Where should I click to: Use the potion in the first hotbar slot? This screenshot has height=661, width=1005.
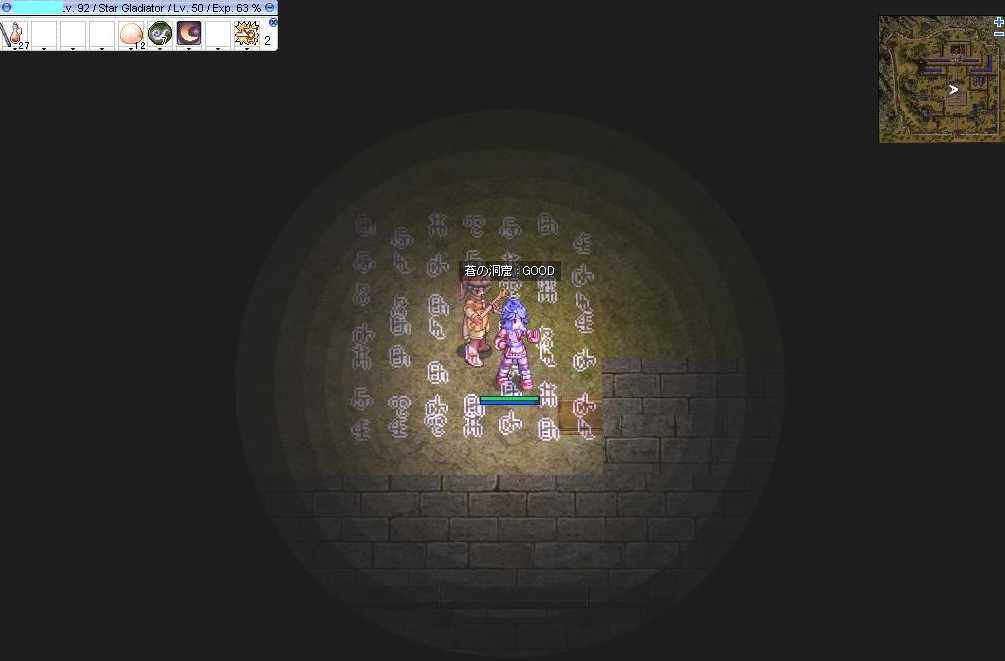pyautogui.click(x=14, y=34)
